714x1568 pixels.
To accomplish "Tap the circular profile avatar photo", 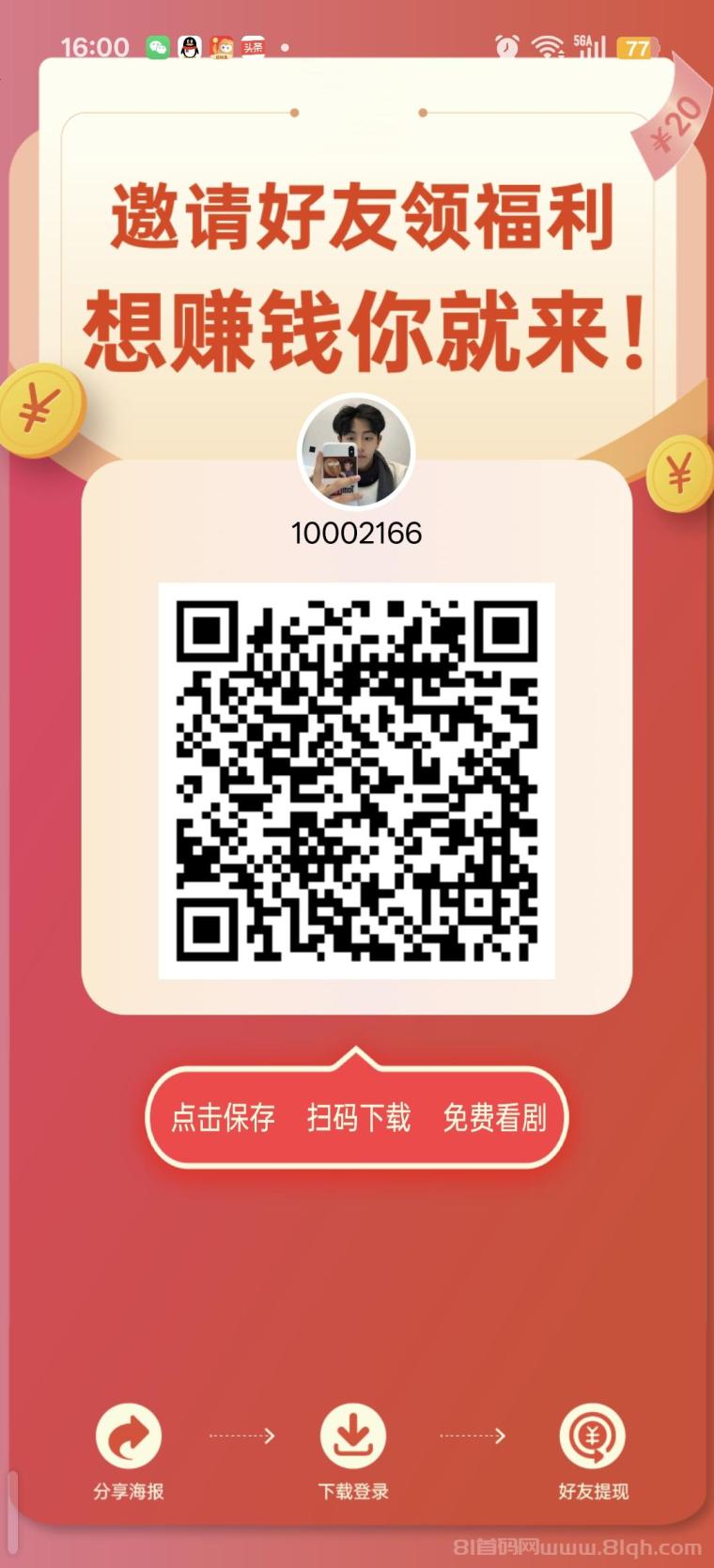I will tap(357, 453).
